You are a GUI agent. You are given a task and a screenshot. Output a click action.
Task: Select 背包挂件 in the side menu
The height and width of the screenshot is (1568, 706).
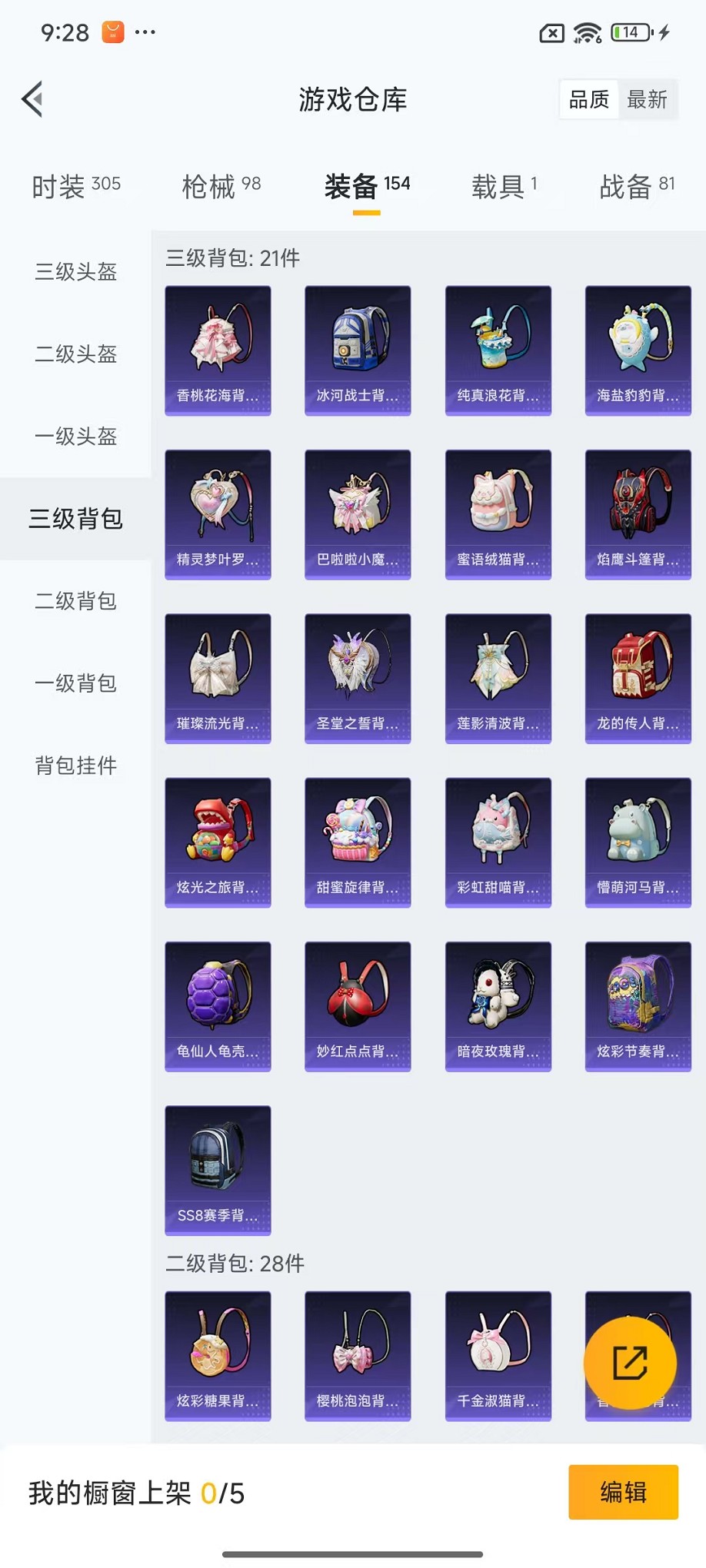pyautogui.click(x=75, y=766)
